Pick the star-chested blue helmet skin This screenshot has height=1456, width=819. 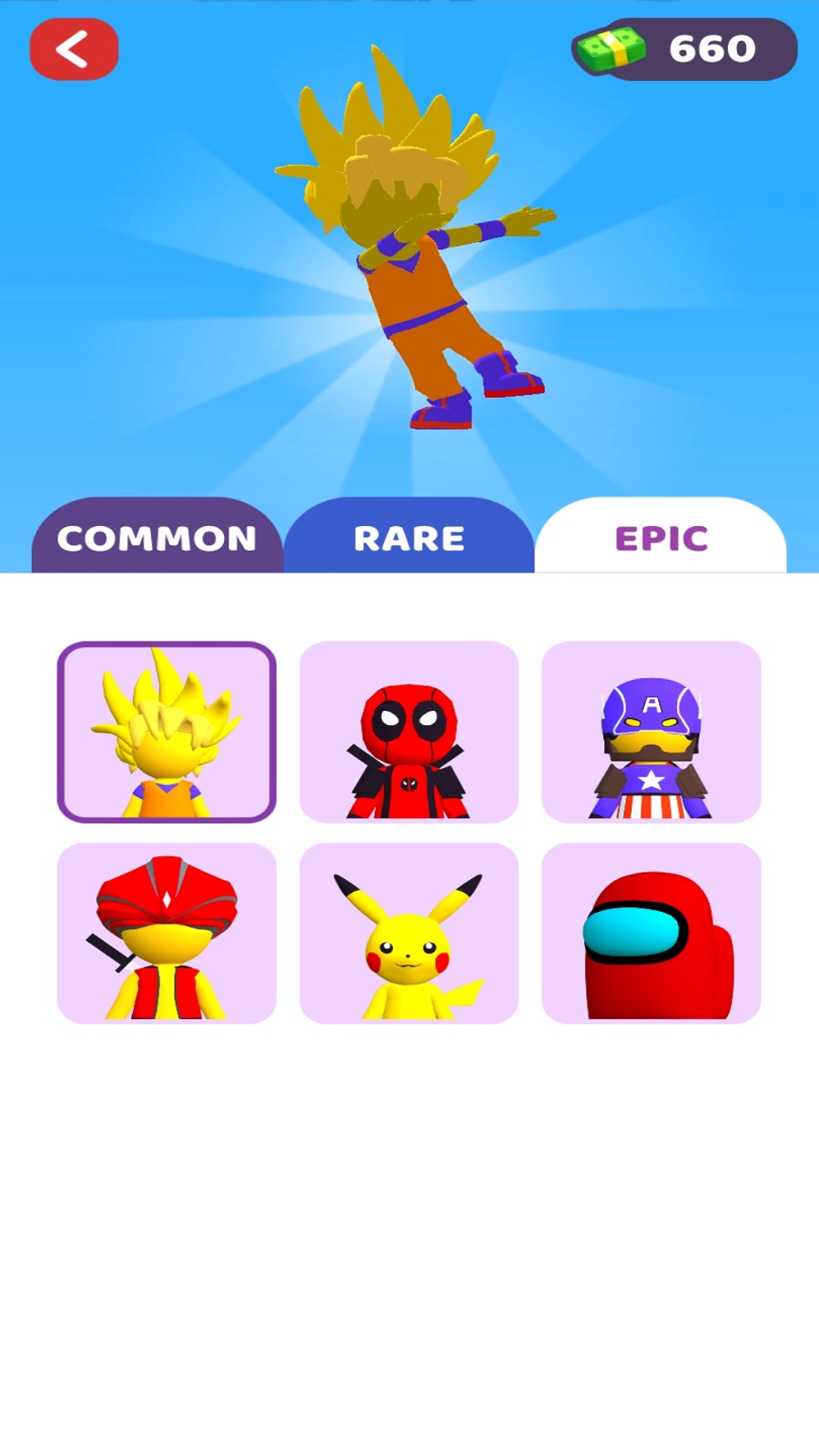pyautogui.click(x=651, y=733)
